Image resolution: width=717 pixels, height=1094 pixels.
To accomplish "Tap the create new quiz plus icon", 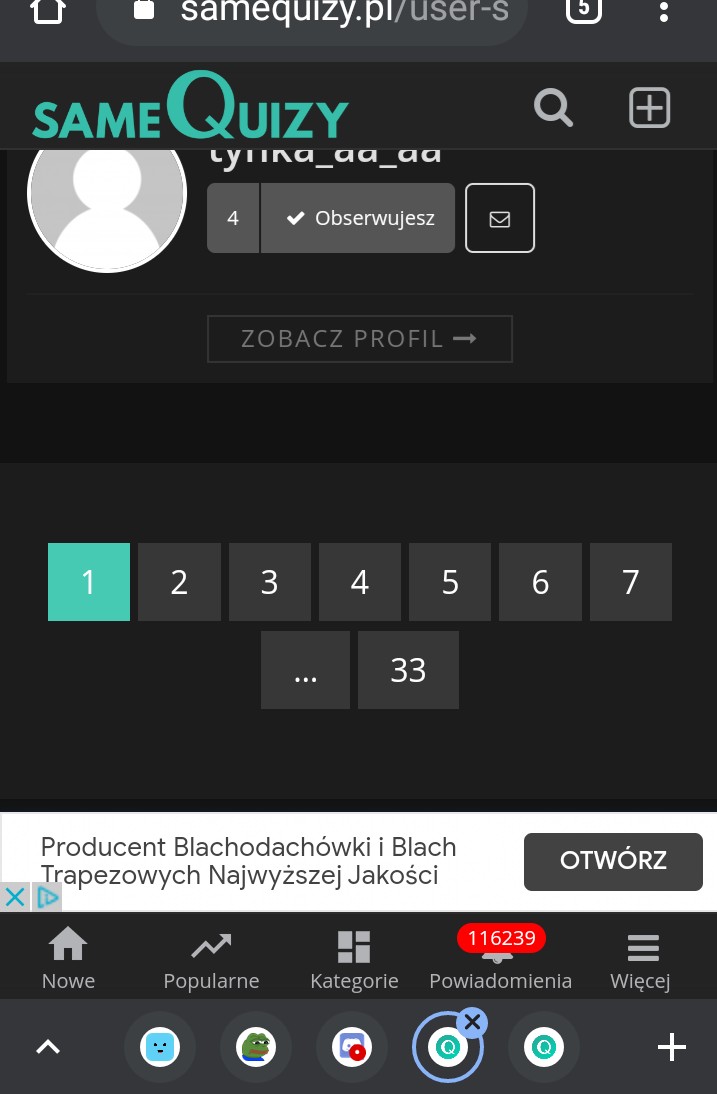I will tap(649, 107).
